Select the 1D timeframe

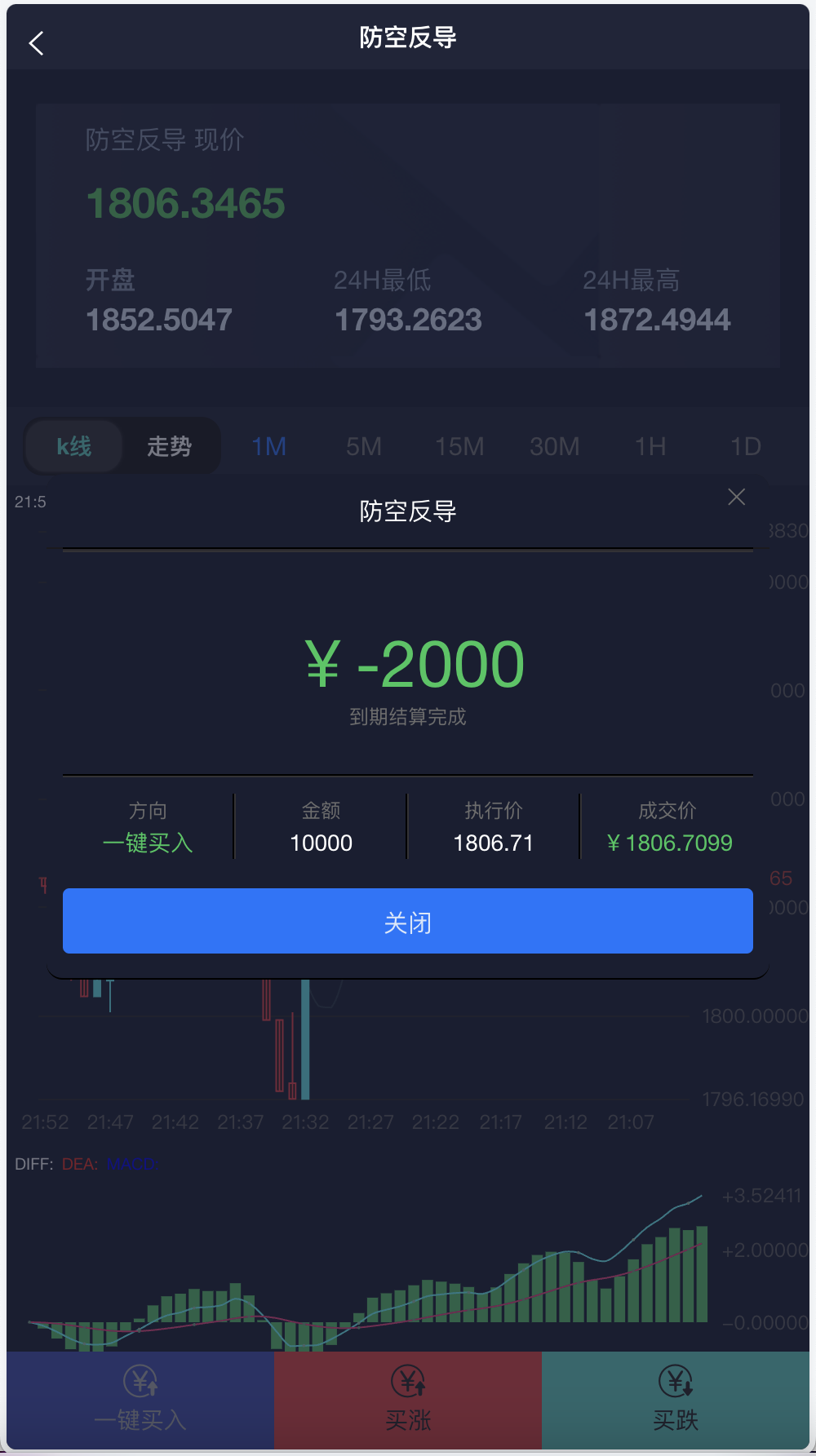point(744,446)
